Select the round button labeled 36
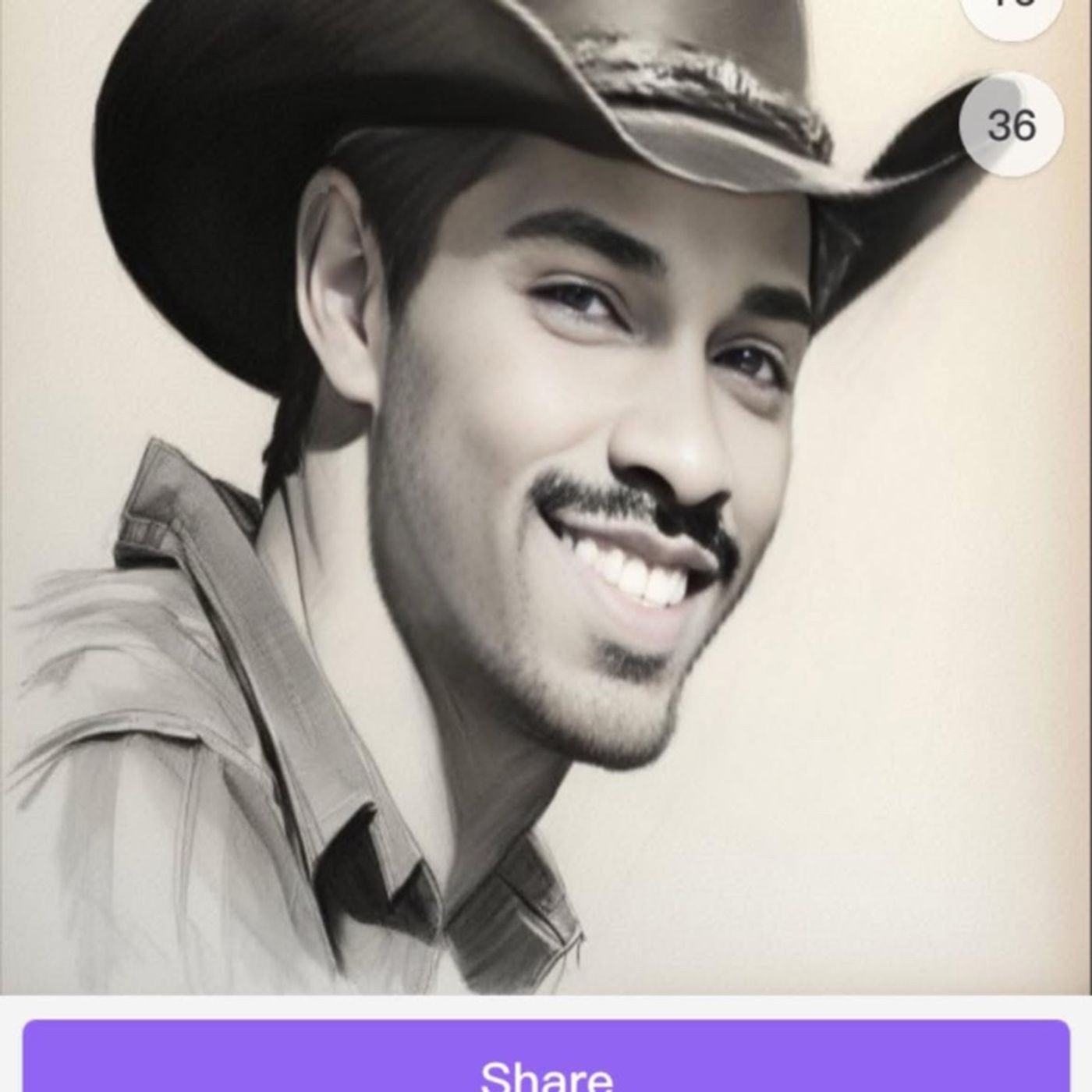1092x1092 pixels. point(1011,125)
